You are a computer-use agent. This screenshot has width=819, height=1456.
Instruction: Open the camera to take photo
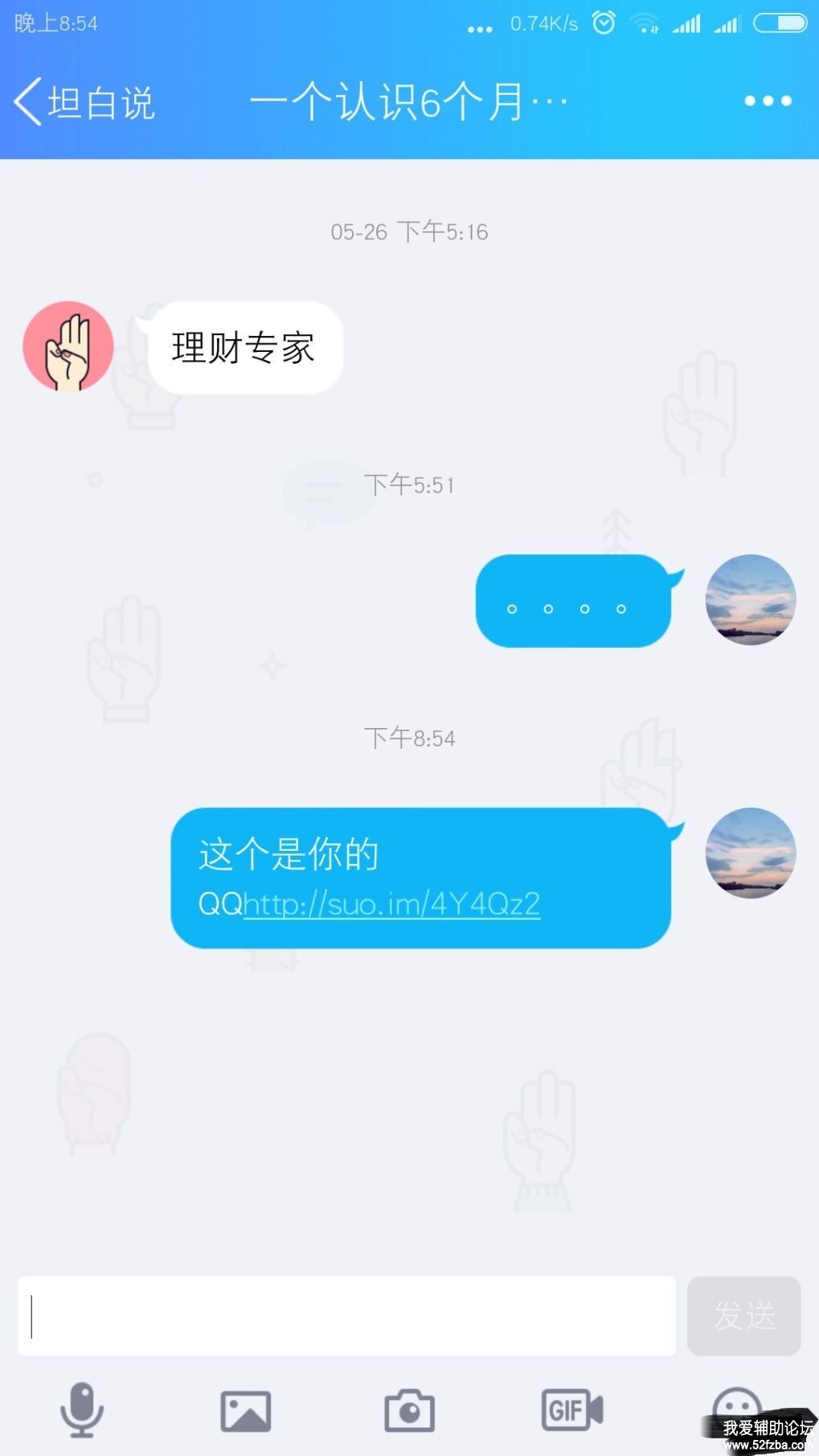click(409, 1411)
